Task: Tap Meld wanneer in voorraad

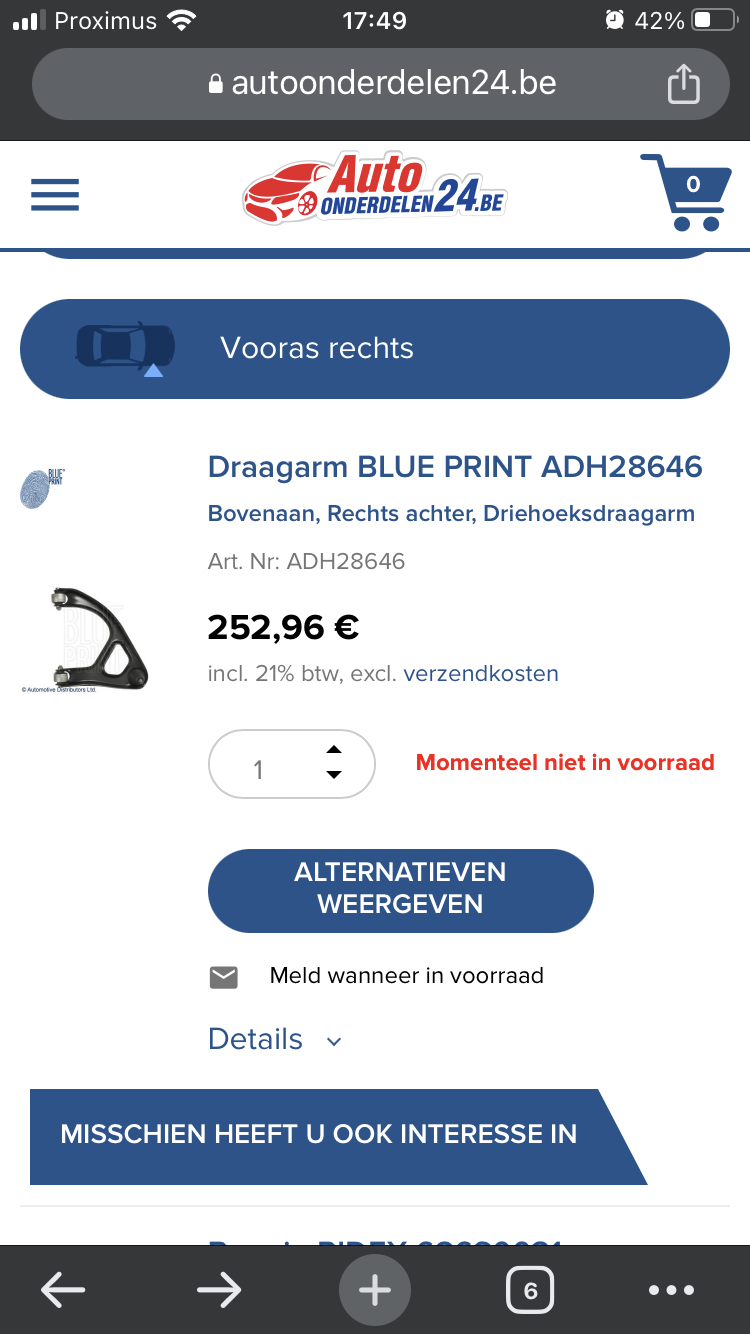Action: pos(406,976)
